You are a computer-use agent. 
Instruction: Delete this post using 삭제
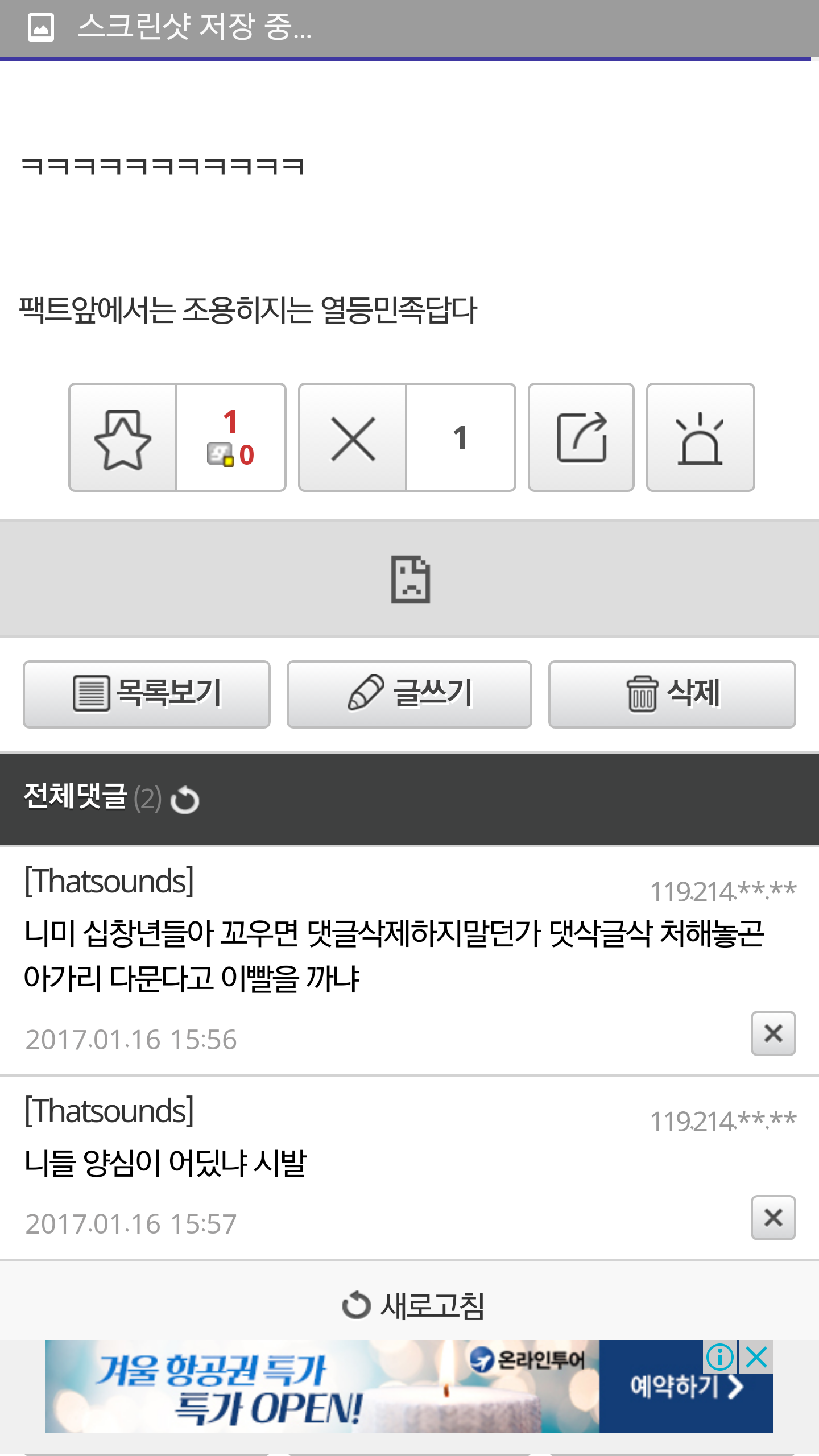pyautogui.click(x=672, y=694)
